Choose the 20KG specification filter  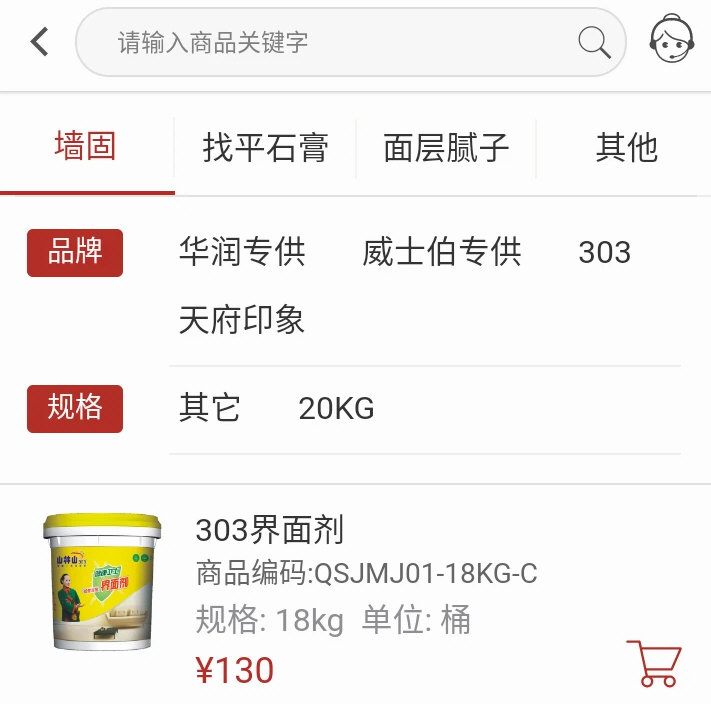point(336,408)
